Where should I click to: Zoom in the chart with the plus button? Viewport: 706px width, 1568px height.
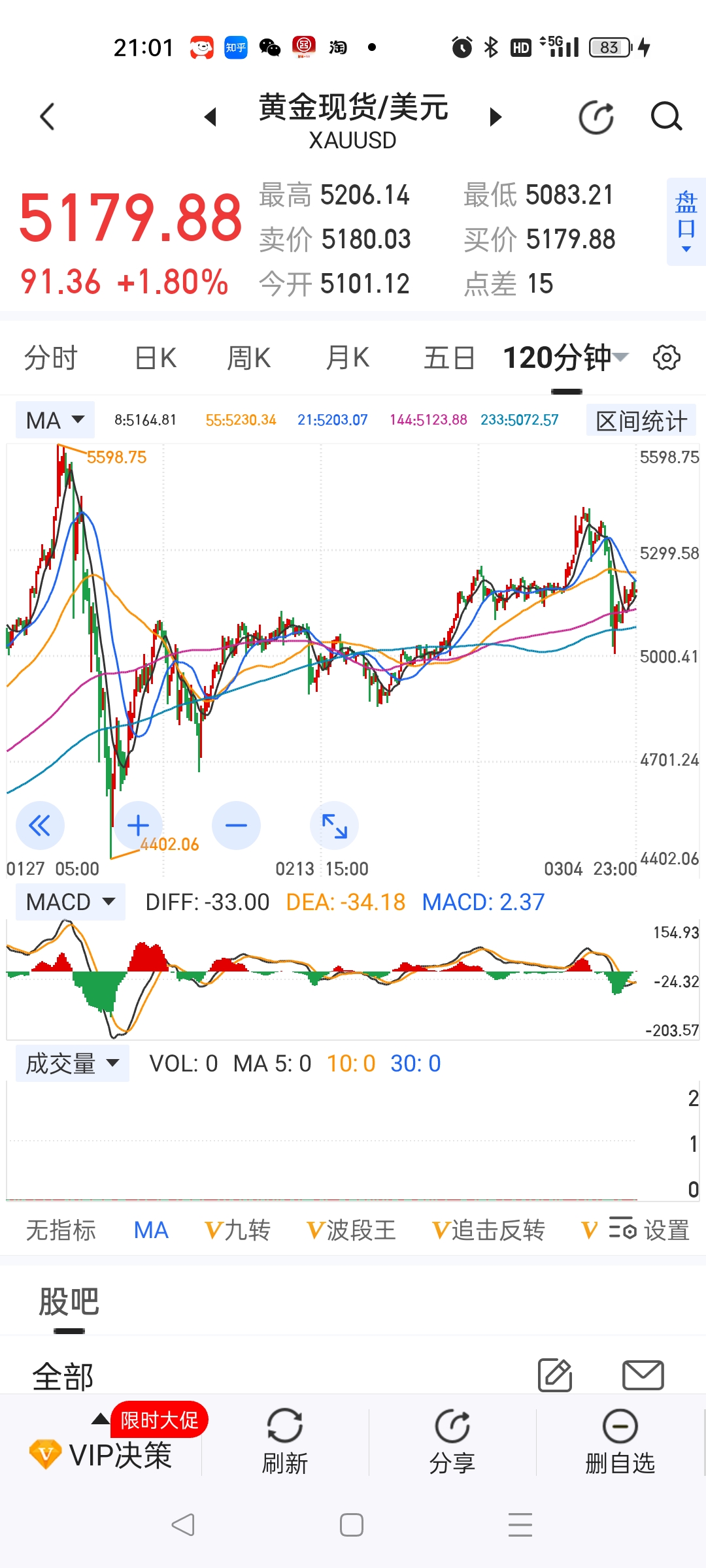click(x=138, y=825)
